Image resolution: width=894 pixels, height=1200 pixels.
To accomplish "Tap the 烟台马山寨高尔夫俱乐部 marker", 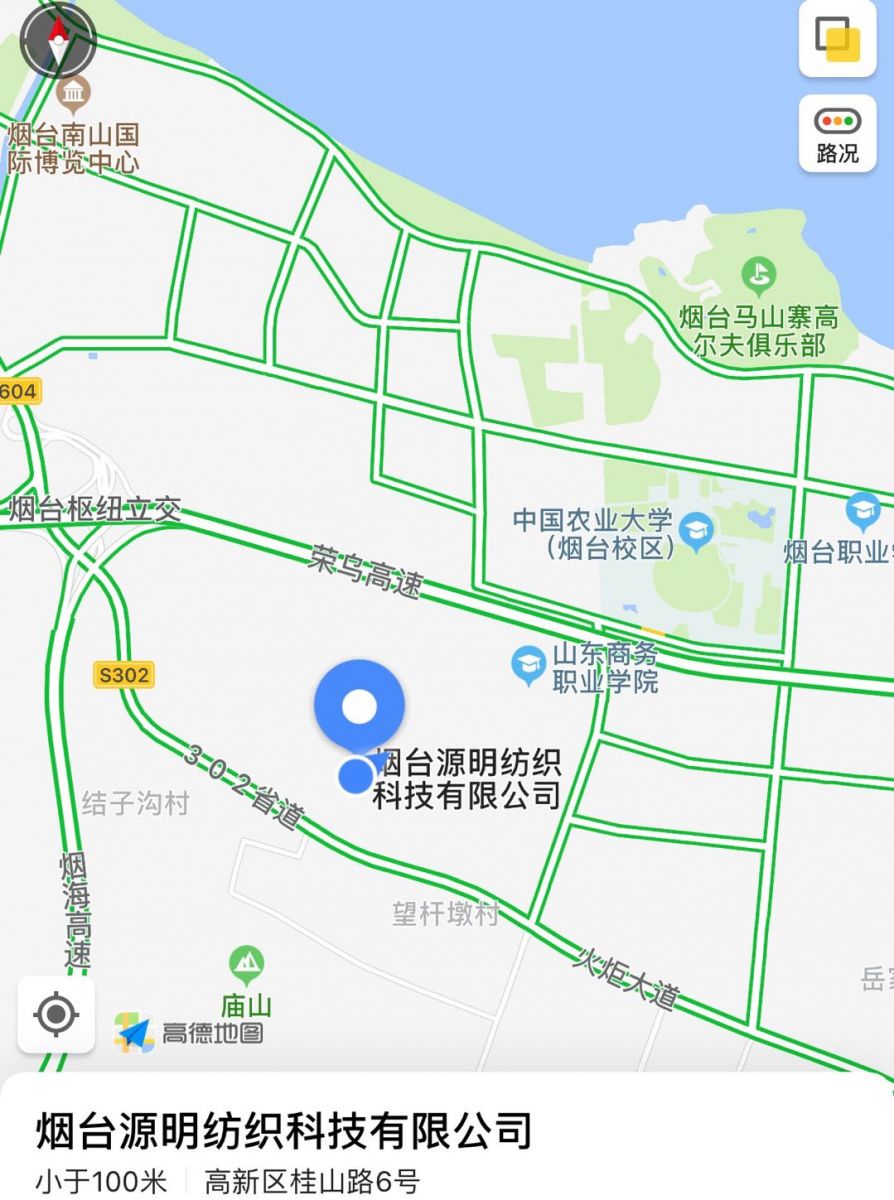I will point(760,274).
